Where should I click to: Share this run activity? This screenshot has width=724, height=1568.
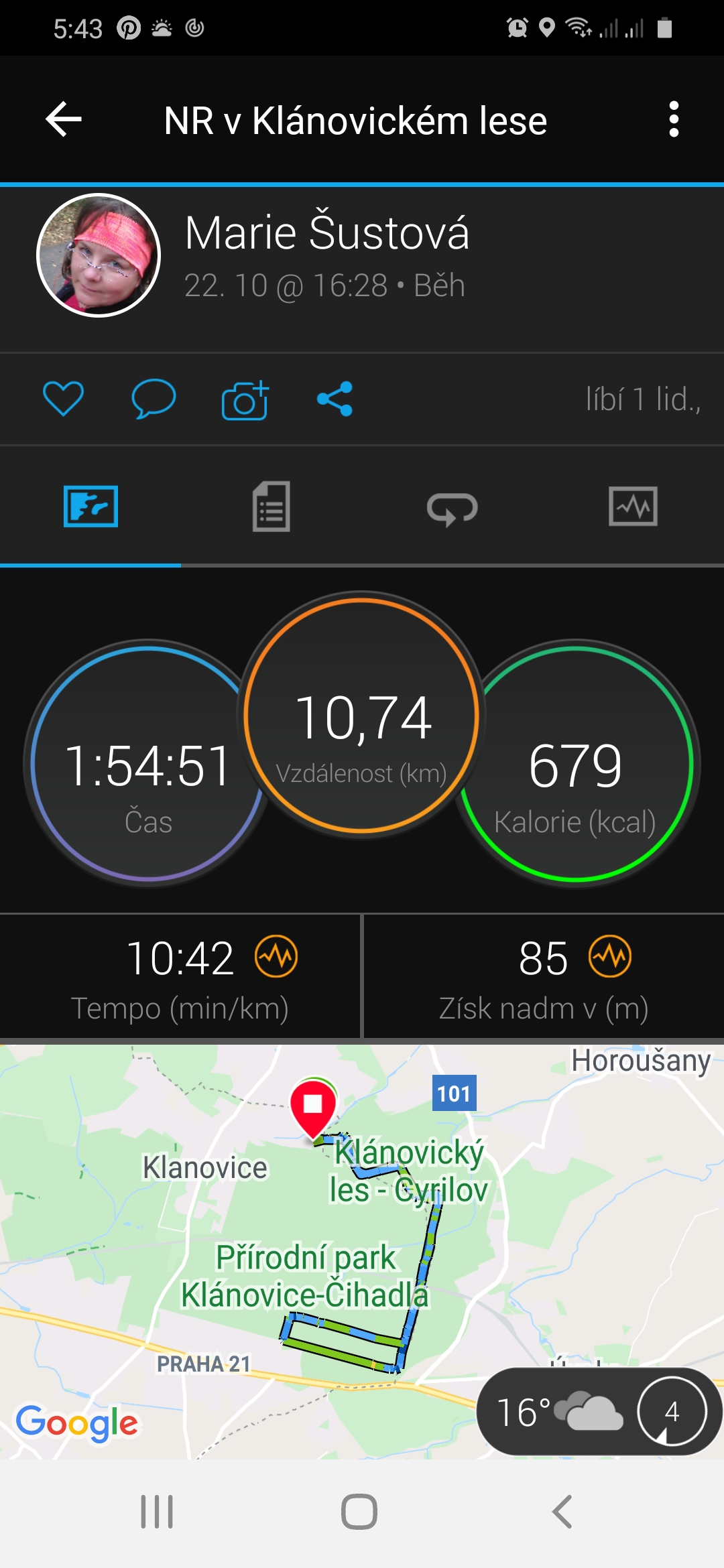click(335, 399)
